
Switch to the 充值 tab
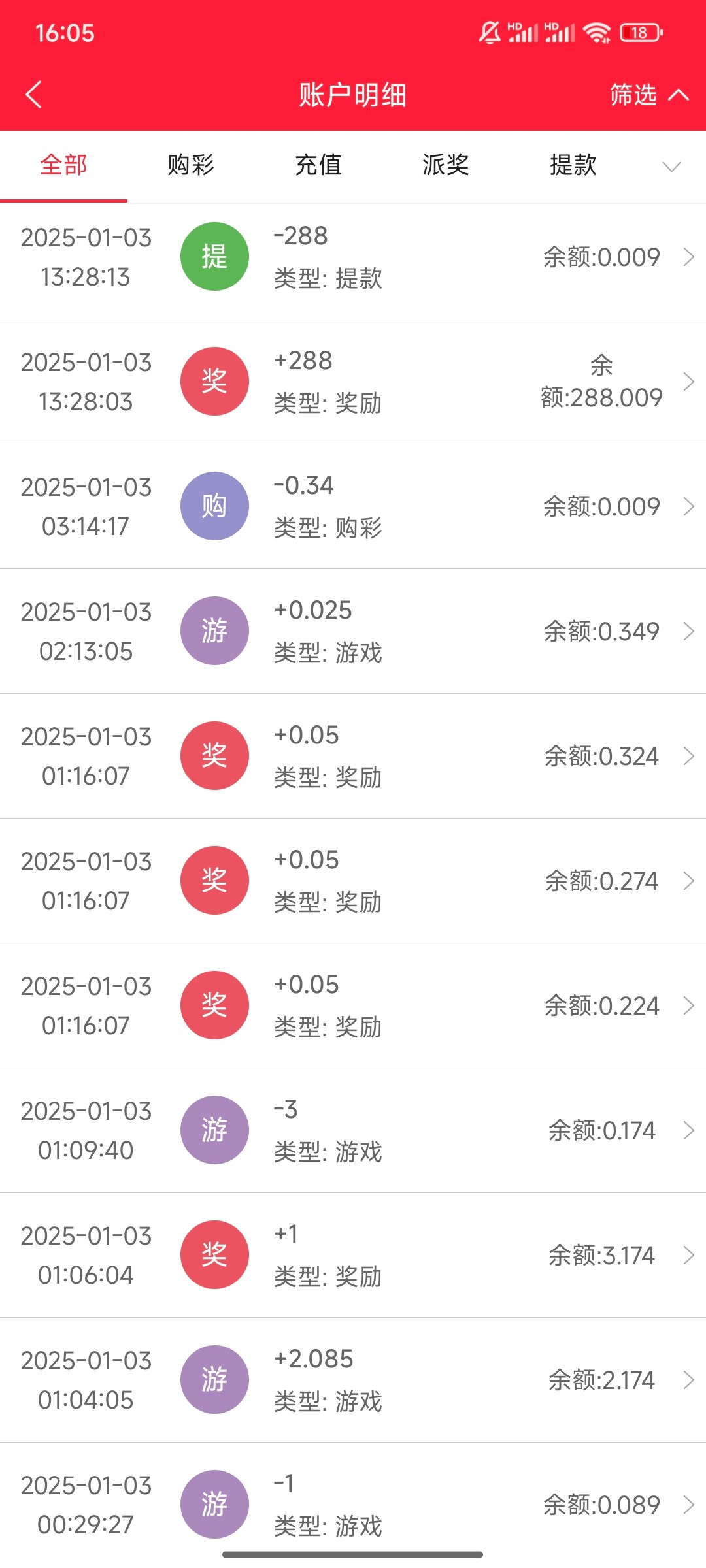(x=318, y=165)
